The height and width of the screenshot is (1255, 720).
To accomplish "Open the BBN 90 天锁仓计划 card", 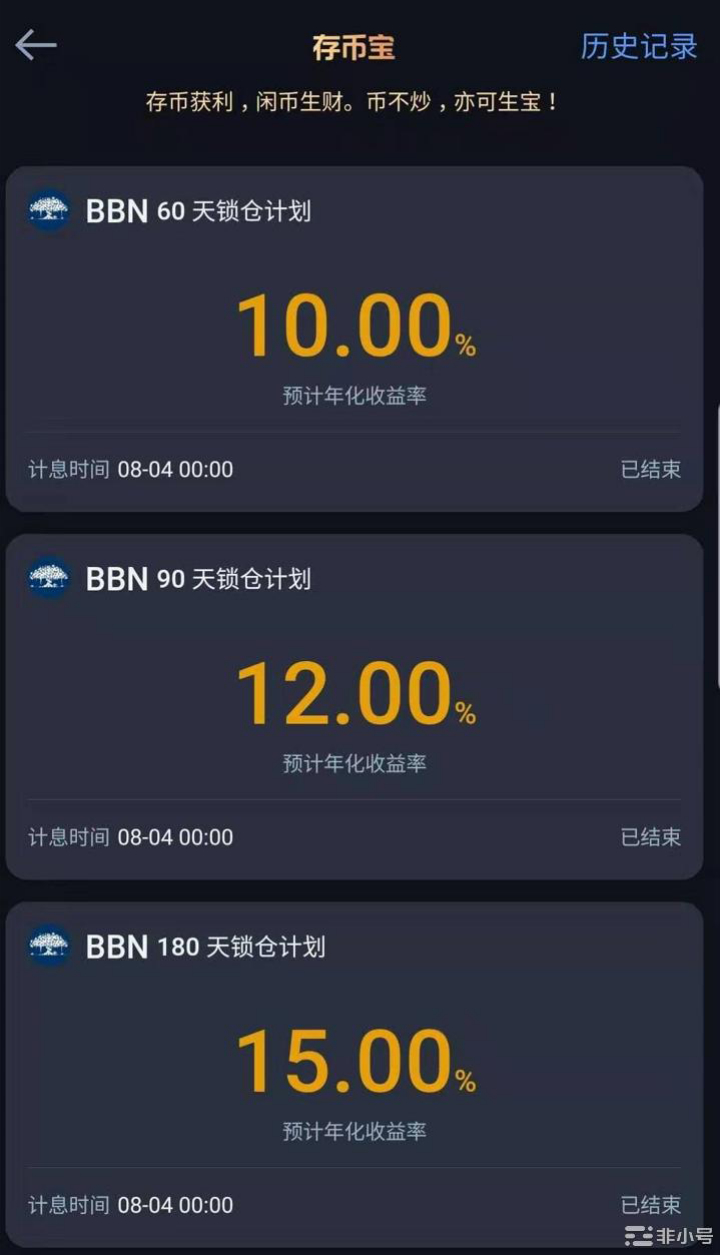I will coord(354,706).
